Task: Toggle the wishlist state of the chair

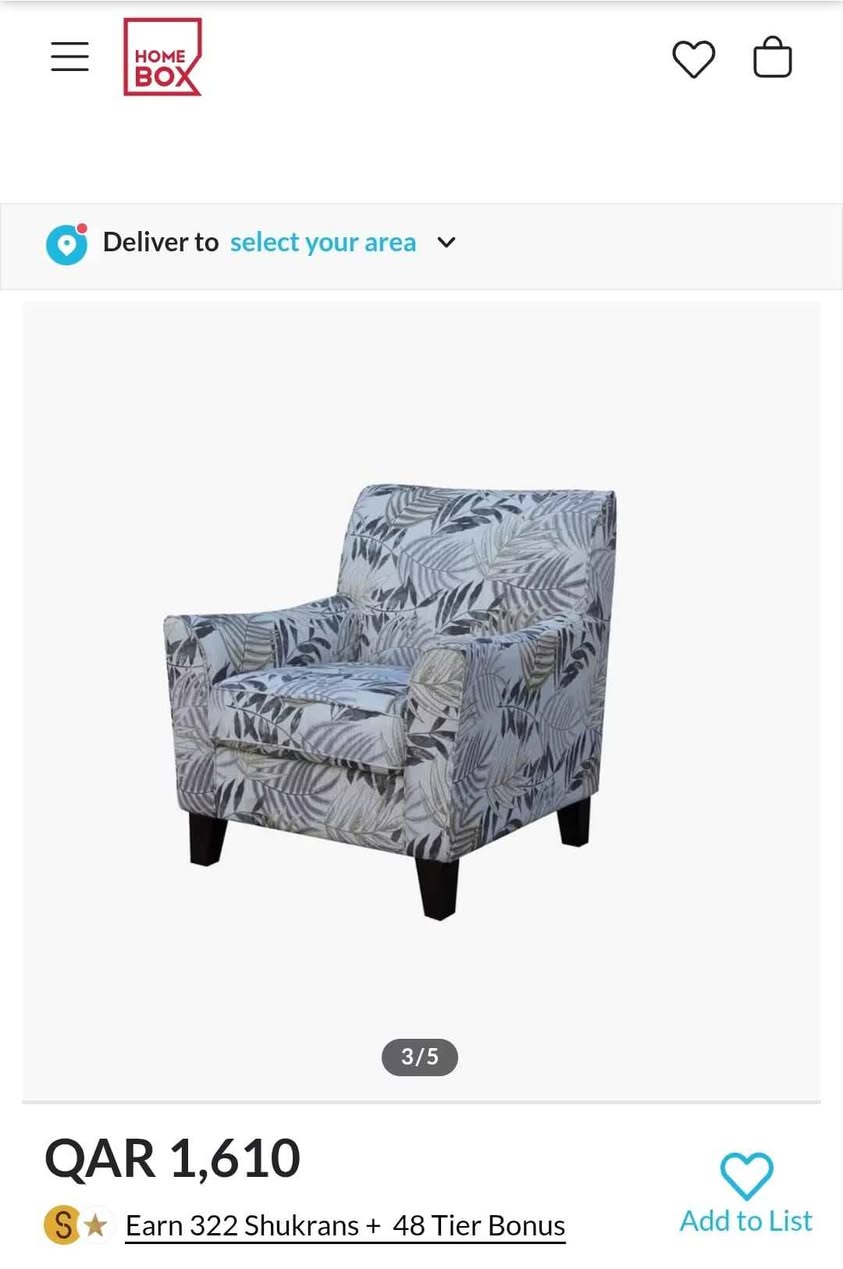Action: coord(746,1176)
